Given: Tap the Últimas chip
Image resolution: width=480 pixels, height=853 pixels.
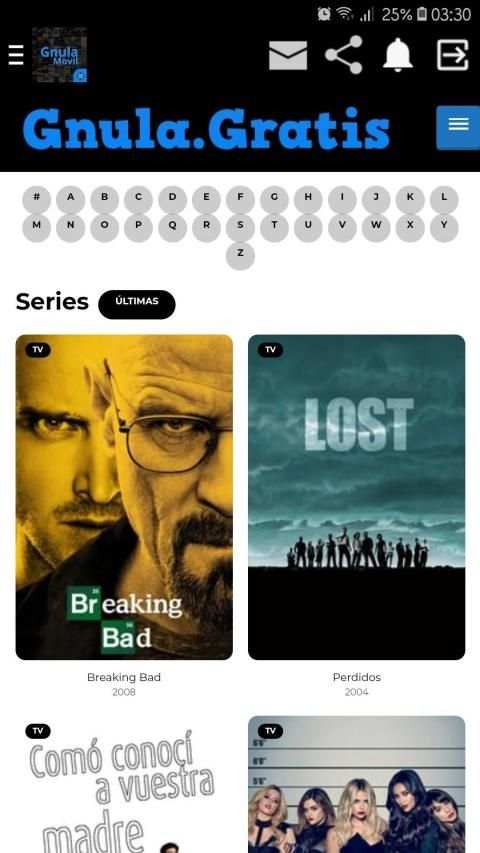Looking at the screenshot, I should [137, 304].
